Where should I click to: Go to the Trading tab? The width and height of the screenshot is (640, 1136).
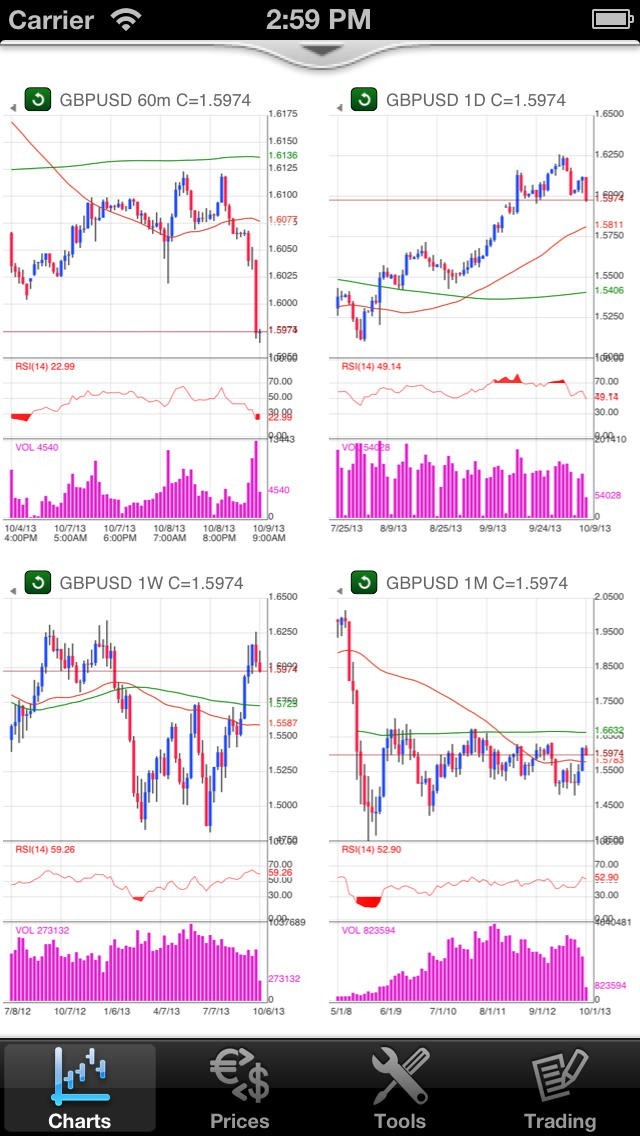[x=560, y=1087]
